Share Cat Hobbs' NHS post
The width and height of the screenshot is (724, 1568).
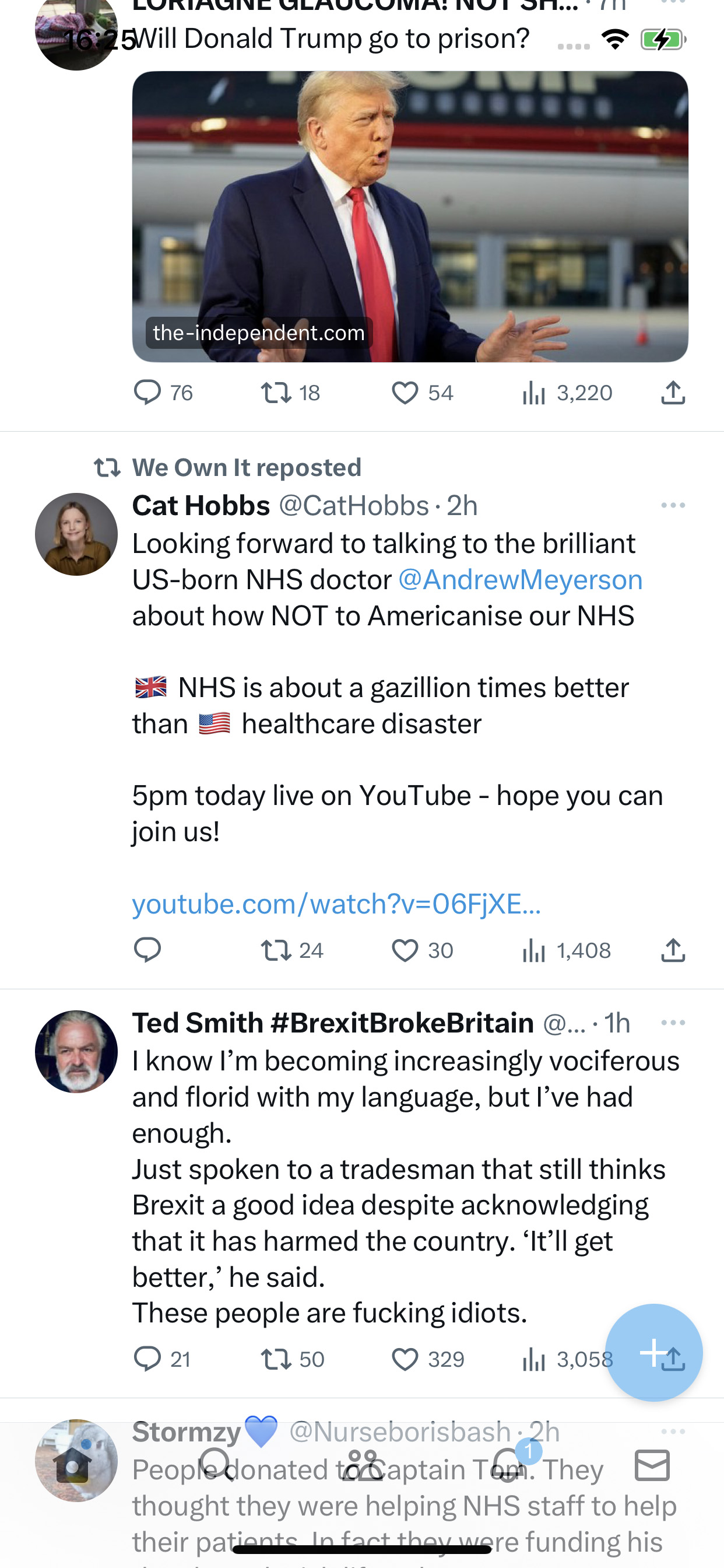click(673, 950)
